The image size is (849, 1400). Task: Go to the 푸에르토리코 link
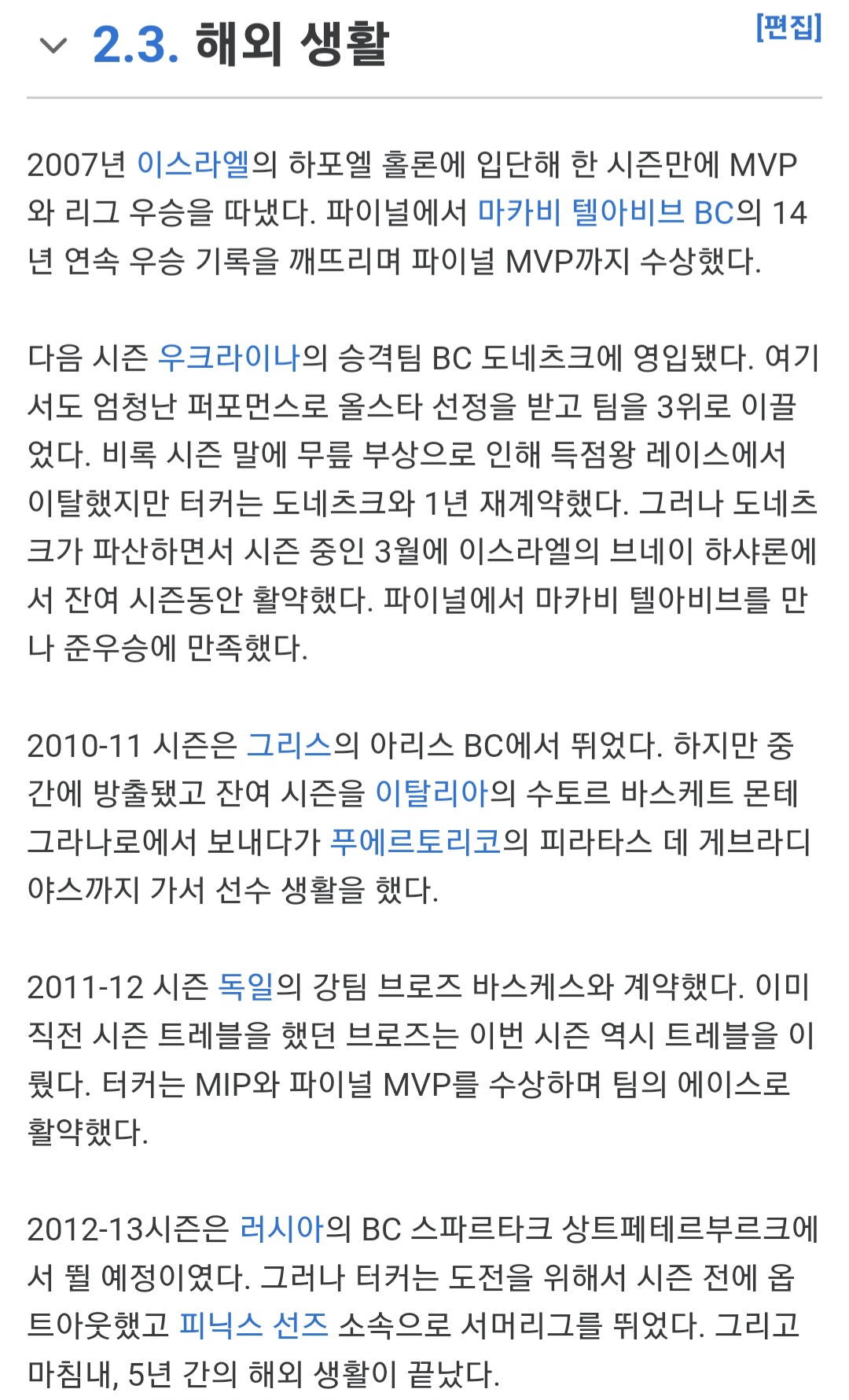416,842
